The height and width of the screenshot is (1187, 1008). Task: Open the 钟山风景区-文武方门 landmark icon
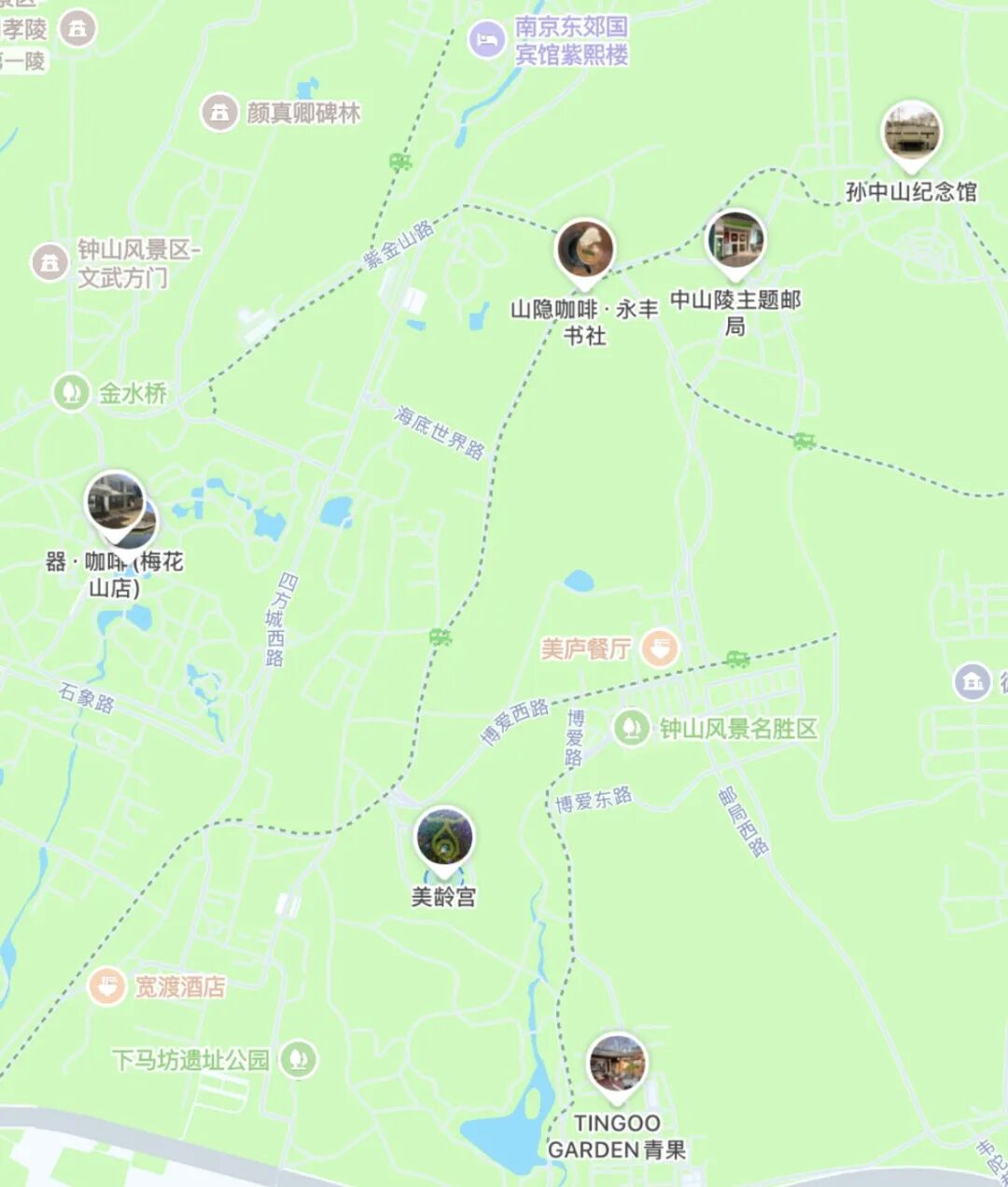click(49, 262)
